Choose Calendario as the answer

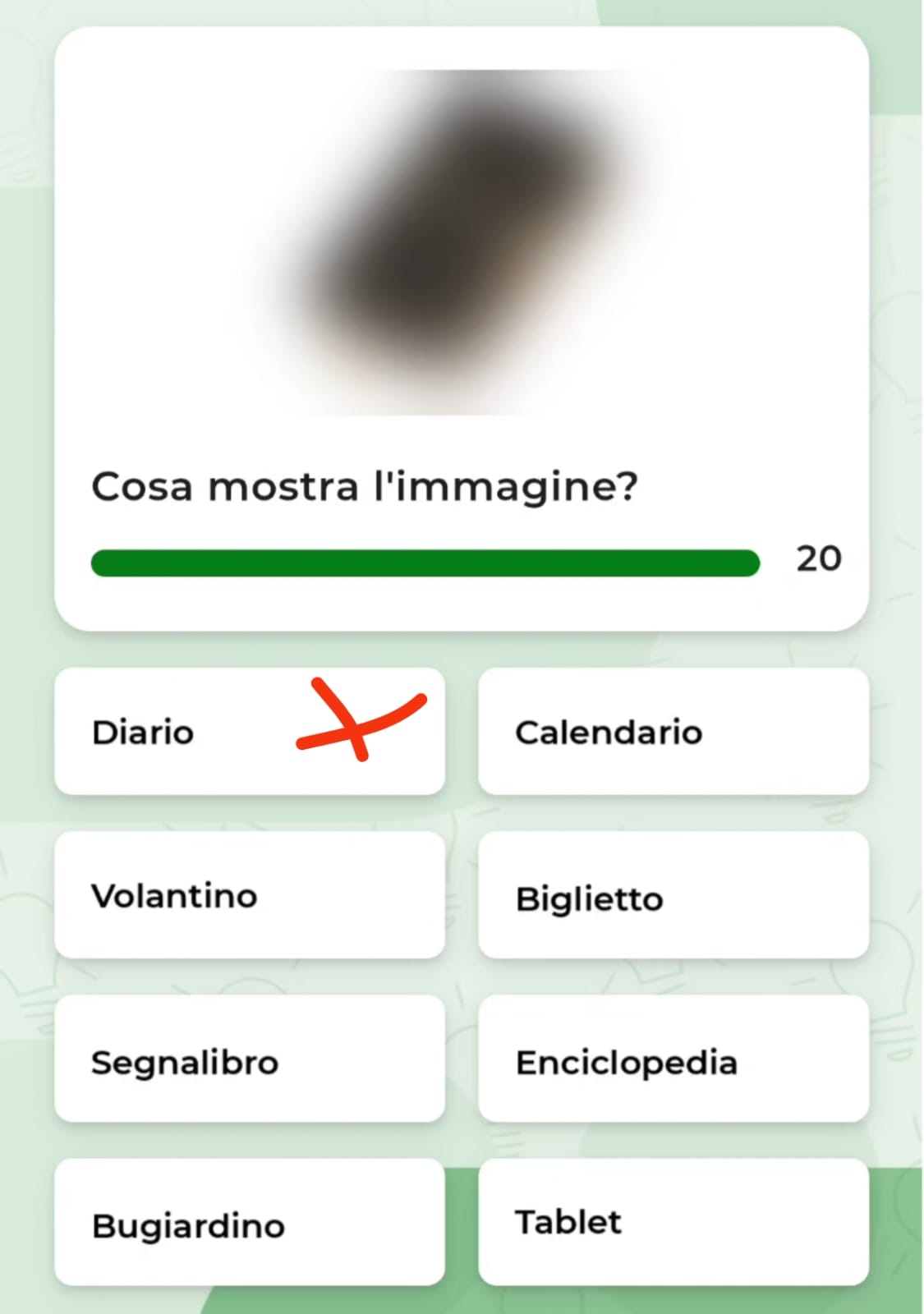pyautogui.click(x=673, y=731)
